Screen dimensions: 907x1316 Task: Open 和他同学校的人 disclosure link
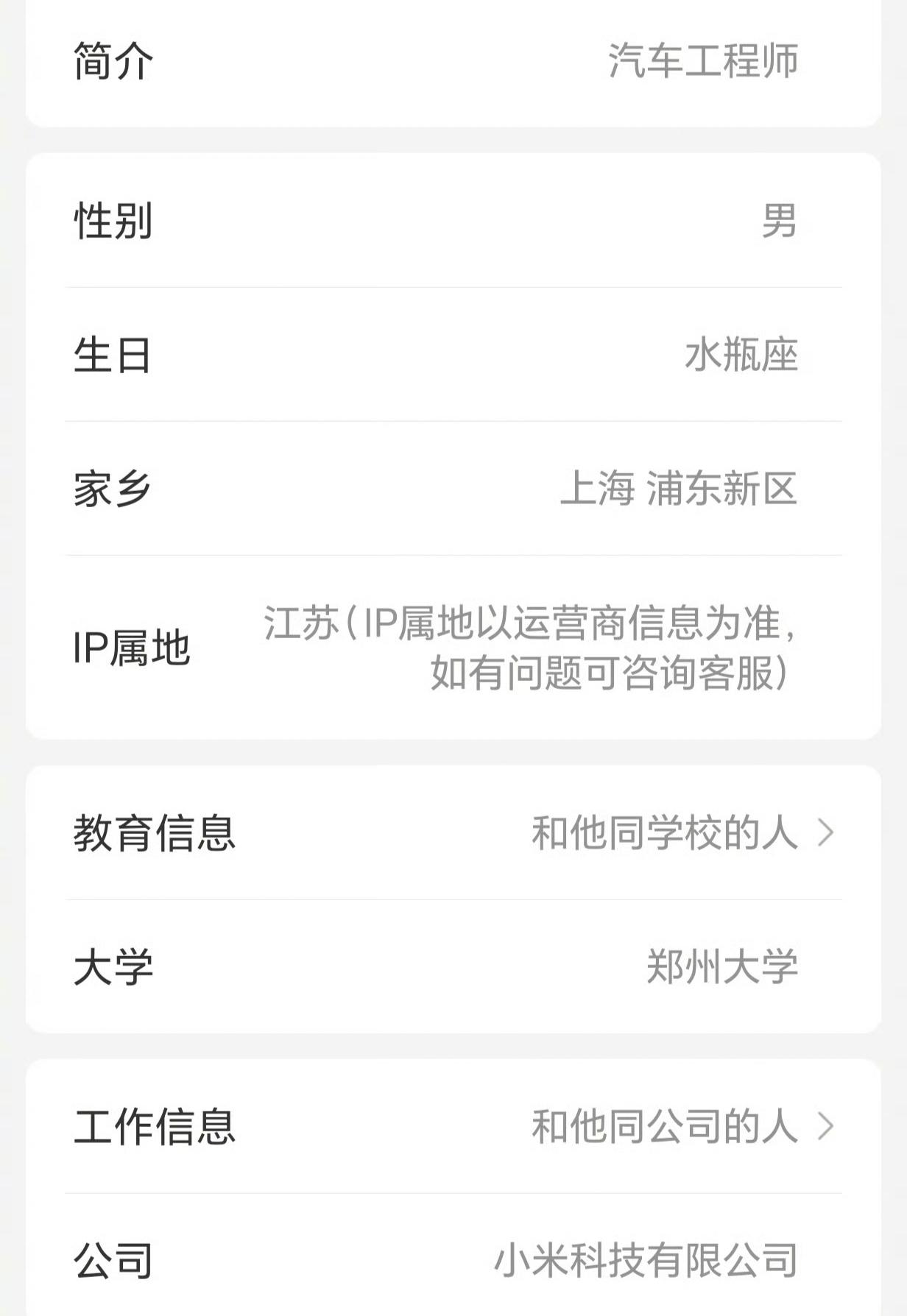point(663,831)
